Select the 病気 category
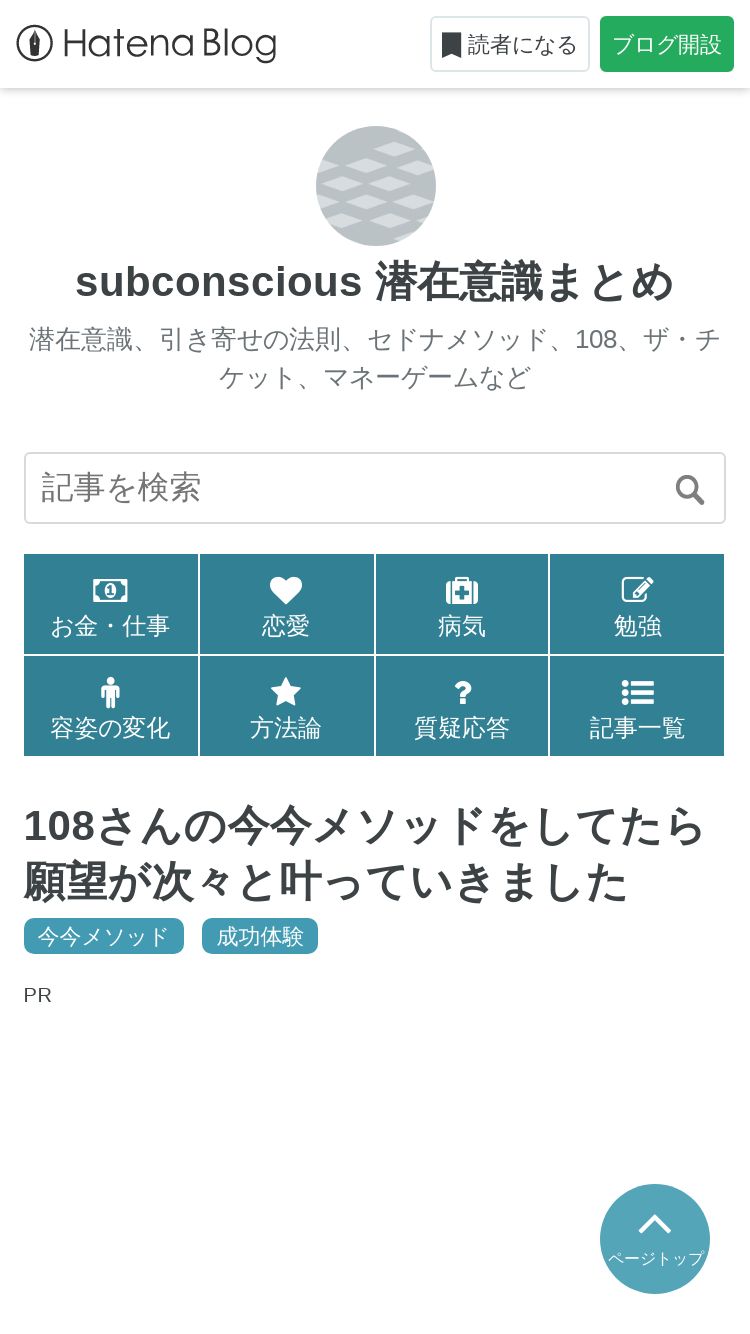 (462, 605)
